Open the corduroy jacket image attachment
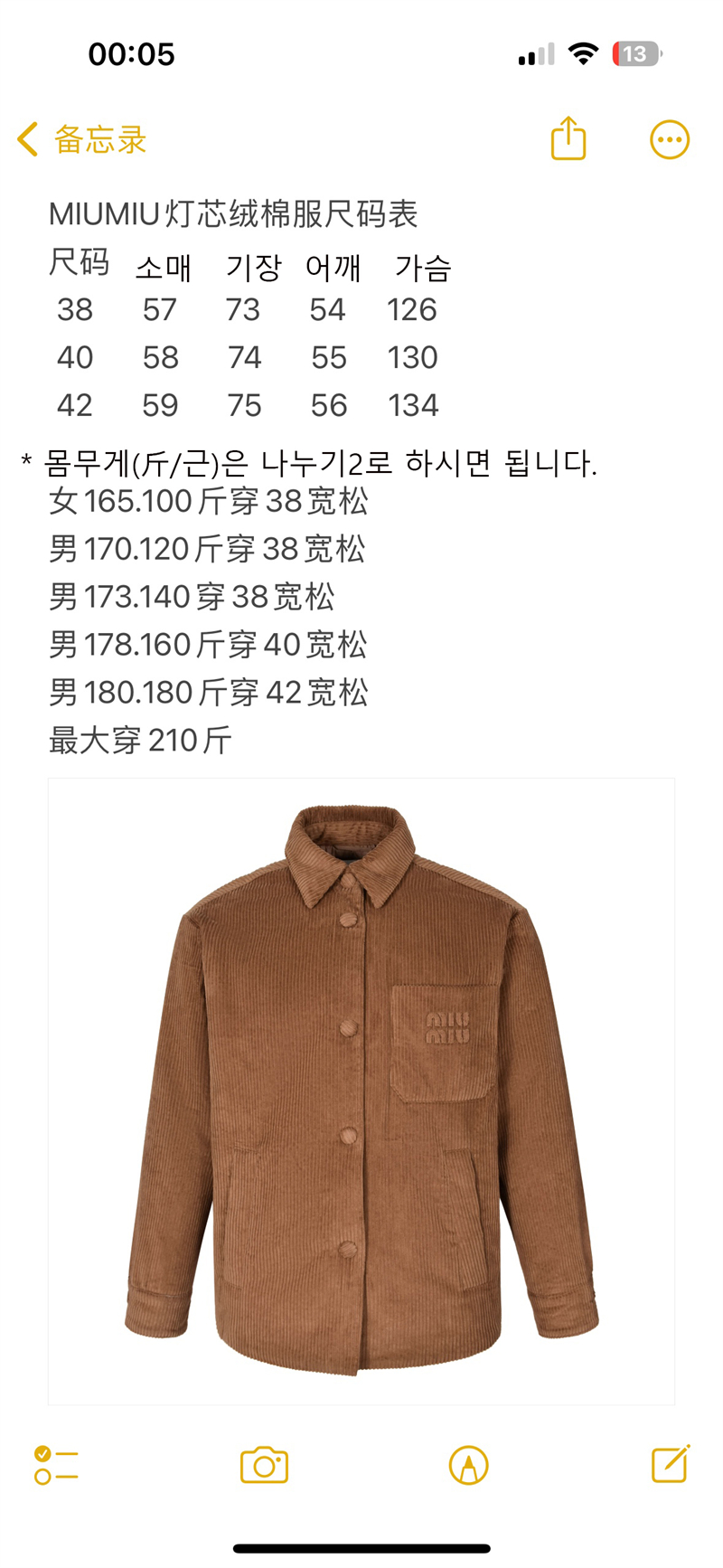723x1568 pixels. 361,1090
